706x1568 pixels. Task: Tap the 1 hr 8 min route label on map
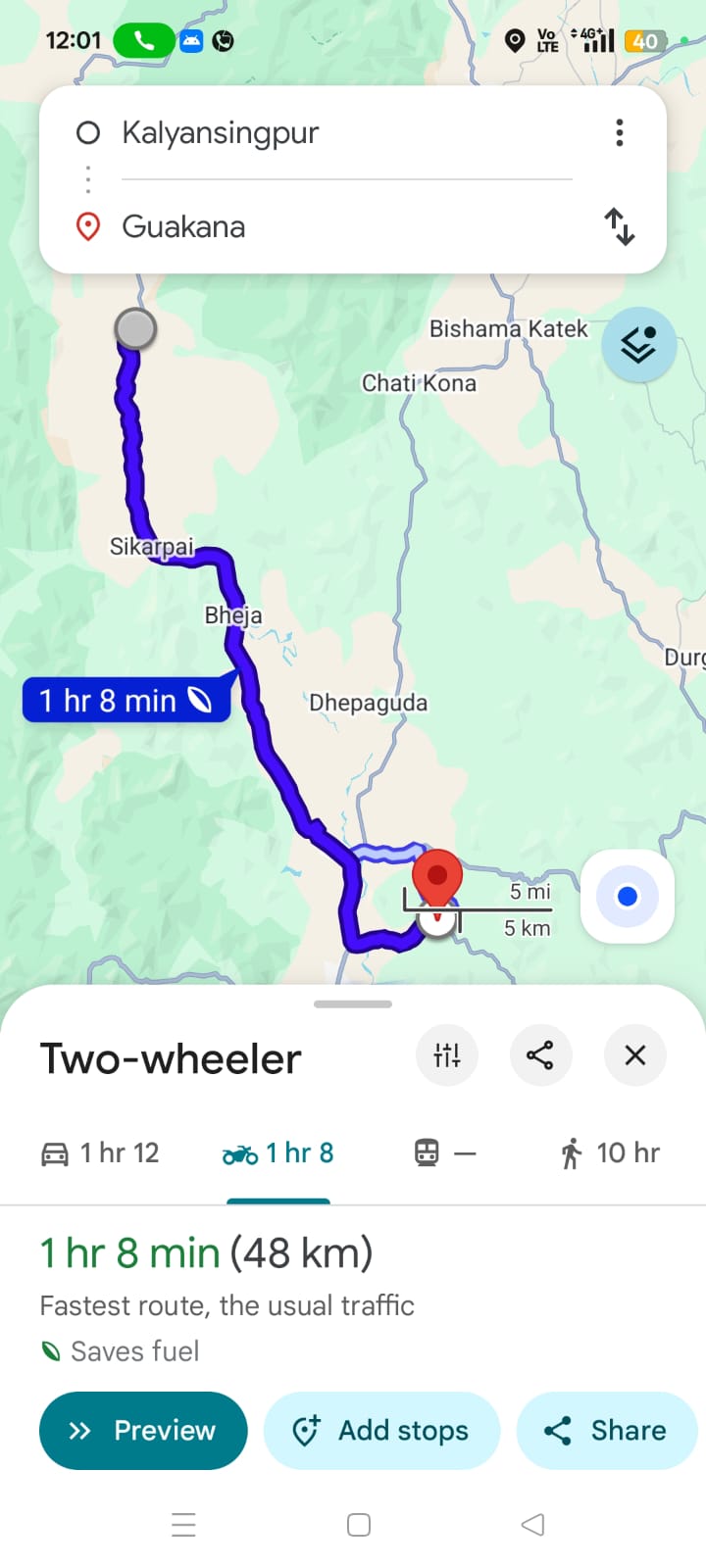click(x=126, y=701)
